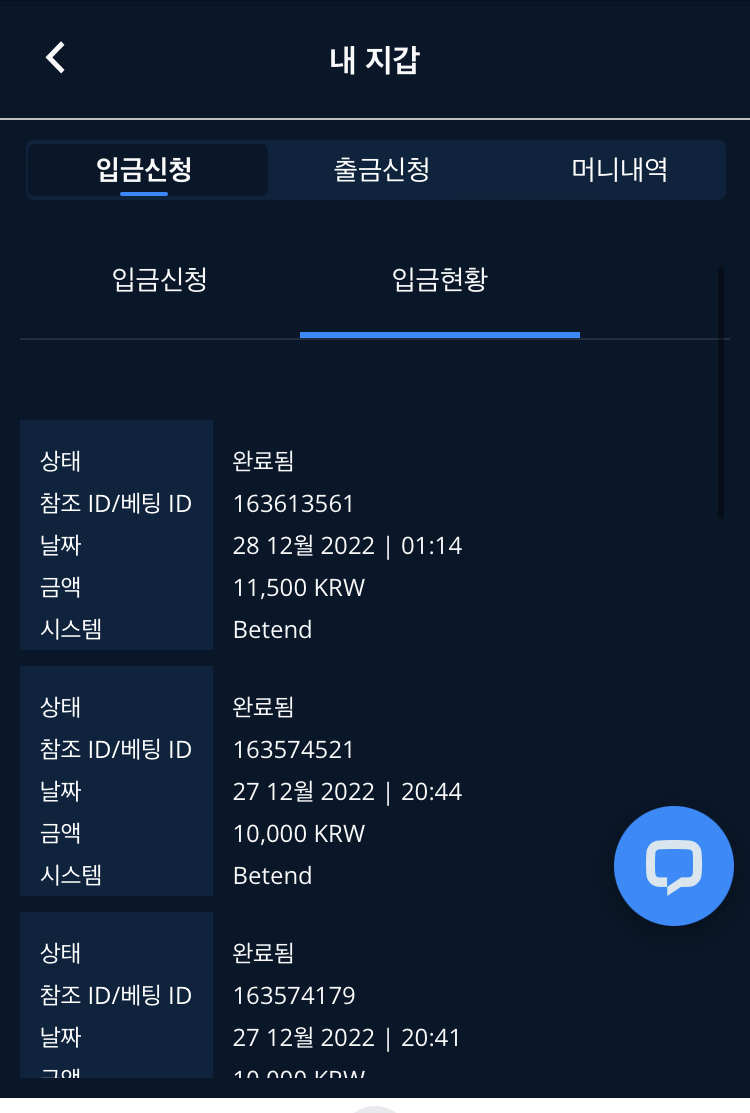Select the 입금현황 sub-tab
The height and width of the screenshot is (1113, 750).
click(x=440, y=280)
